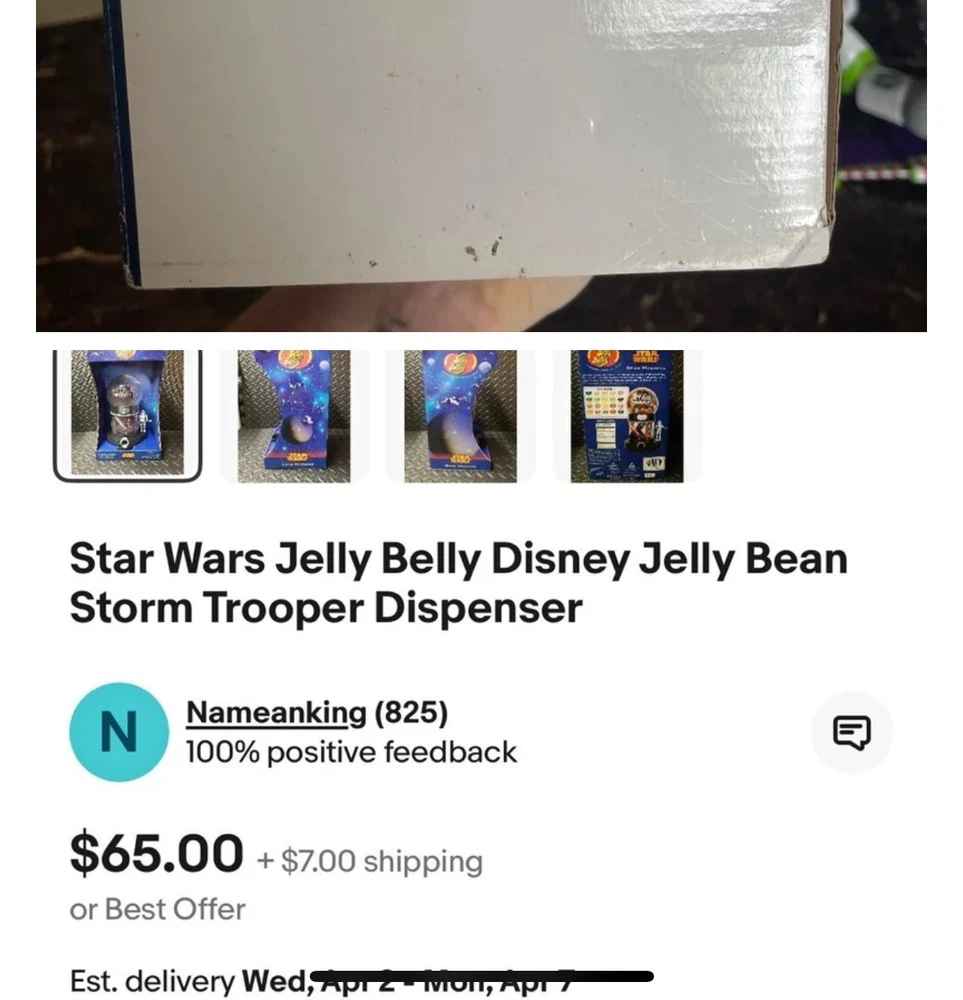Open seller Nameanking's profile
This screenshot has height=1000, width=963.
point(276,713)
